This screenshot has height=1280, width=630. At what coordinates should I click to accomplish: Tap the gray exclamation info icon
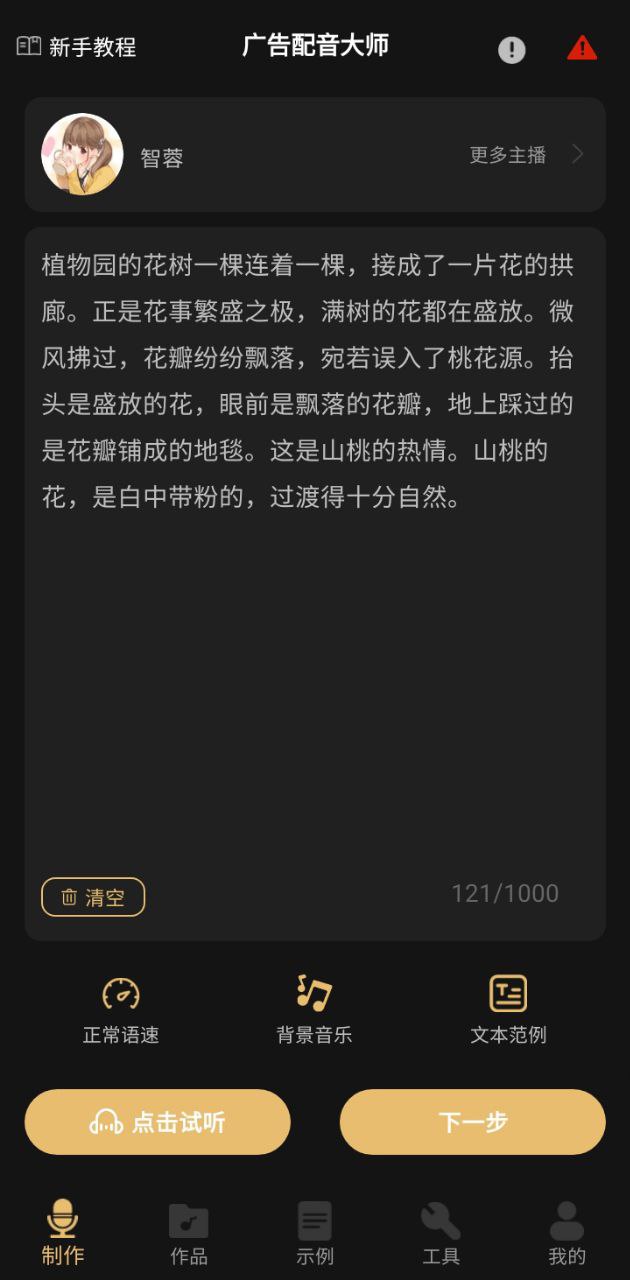(x=512, y=49)
